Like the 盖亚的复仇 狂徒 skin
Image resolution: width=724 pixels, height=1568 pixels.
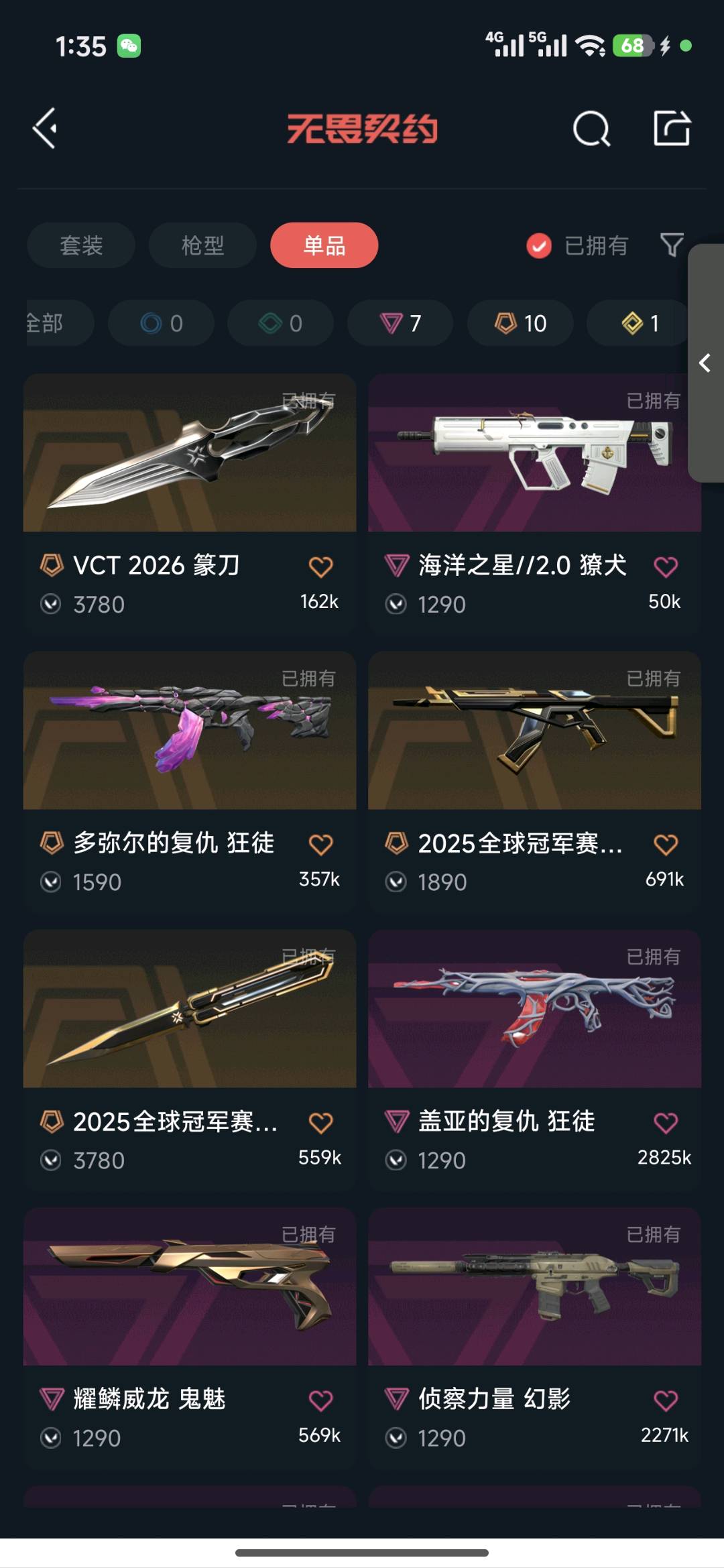point(666,1123)
